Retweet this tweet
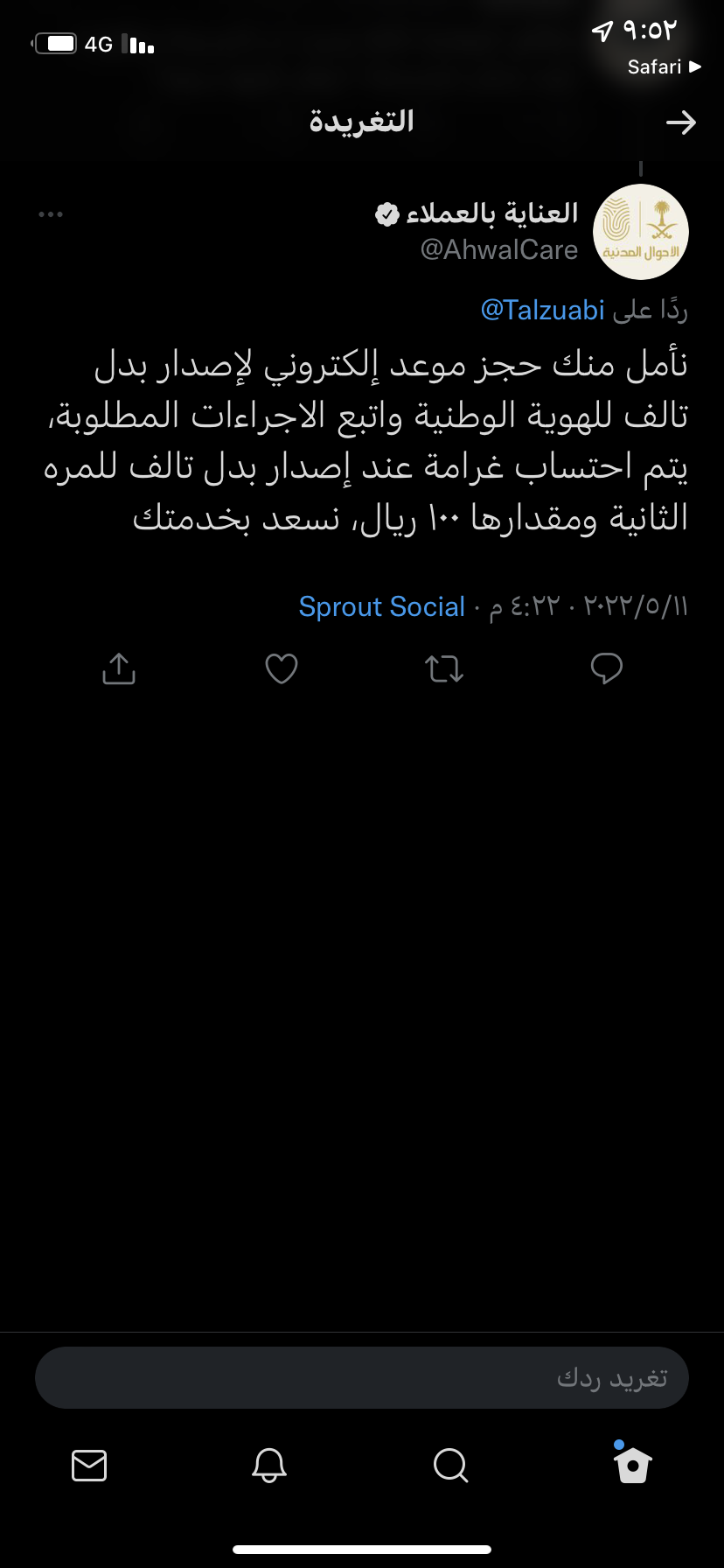The image size is (724, 1568). [444, 669]
